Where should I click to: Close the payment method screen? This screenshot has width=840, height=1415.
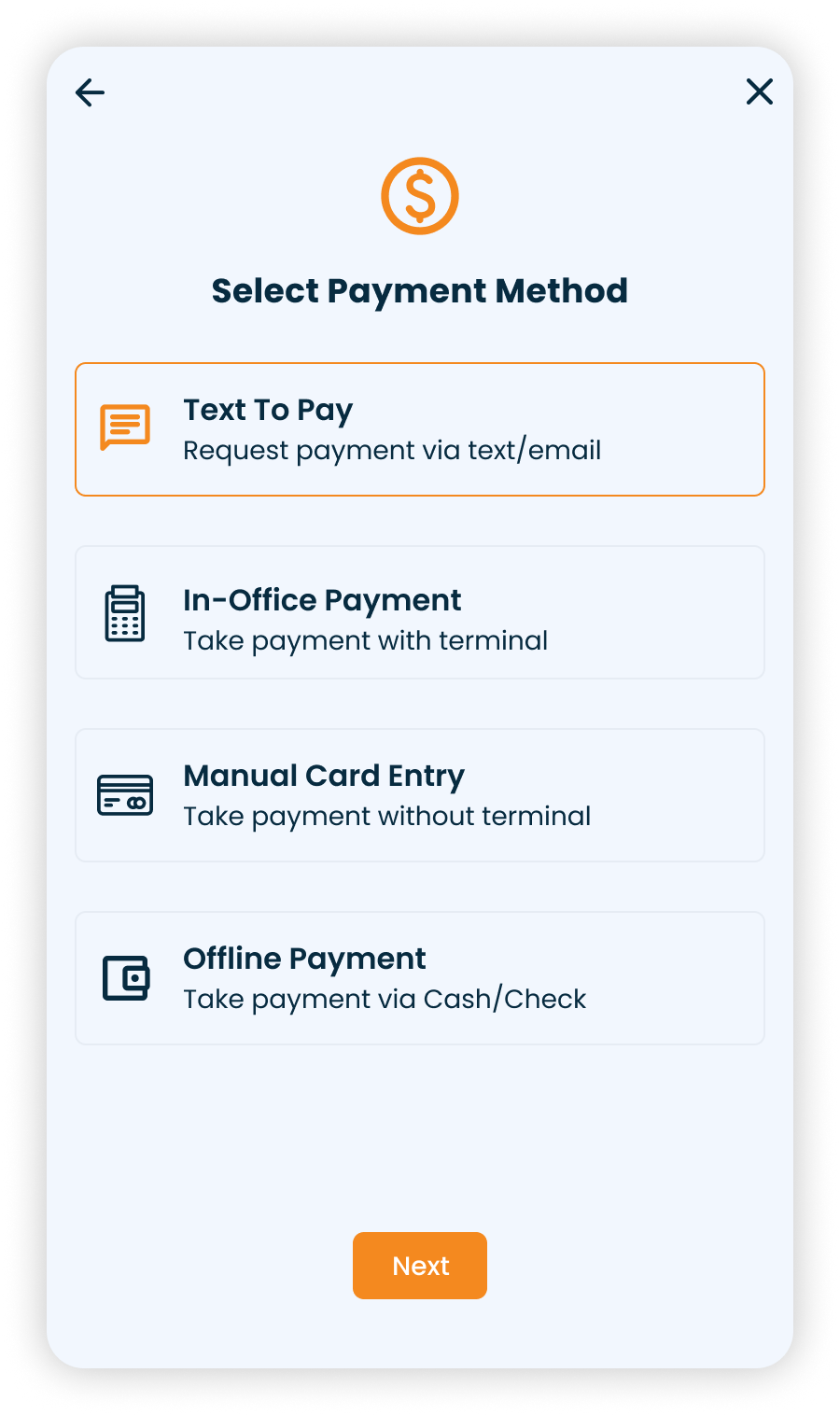point(759,91)
